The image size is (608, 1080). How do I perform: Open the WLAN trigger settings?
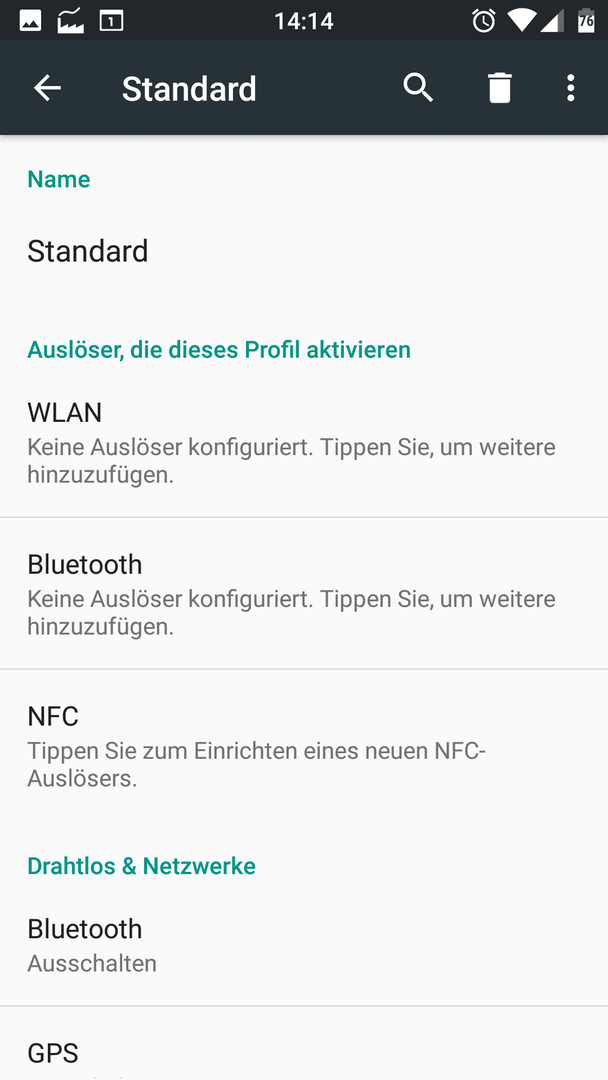[x=304, y=442]
